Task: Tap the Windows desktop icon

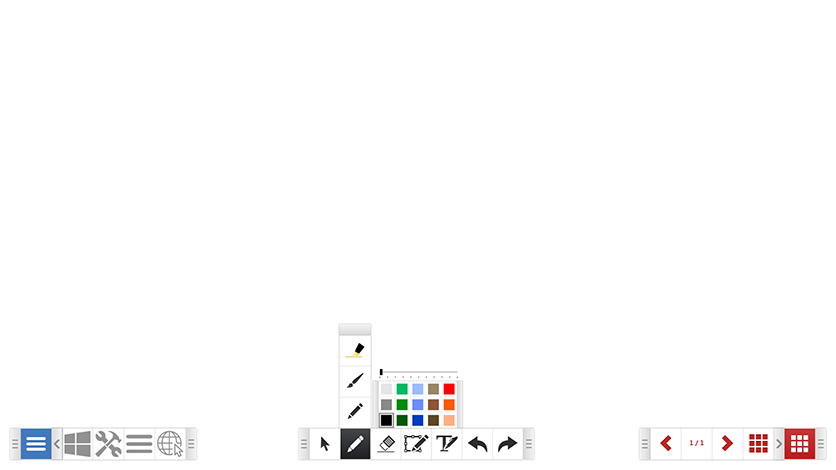Action: [x=77, y=443]
